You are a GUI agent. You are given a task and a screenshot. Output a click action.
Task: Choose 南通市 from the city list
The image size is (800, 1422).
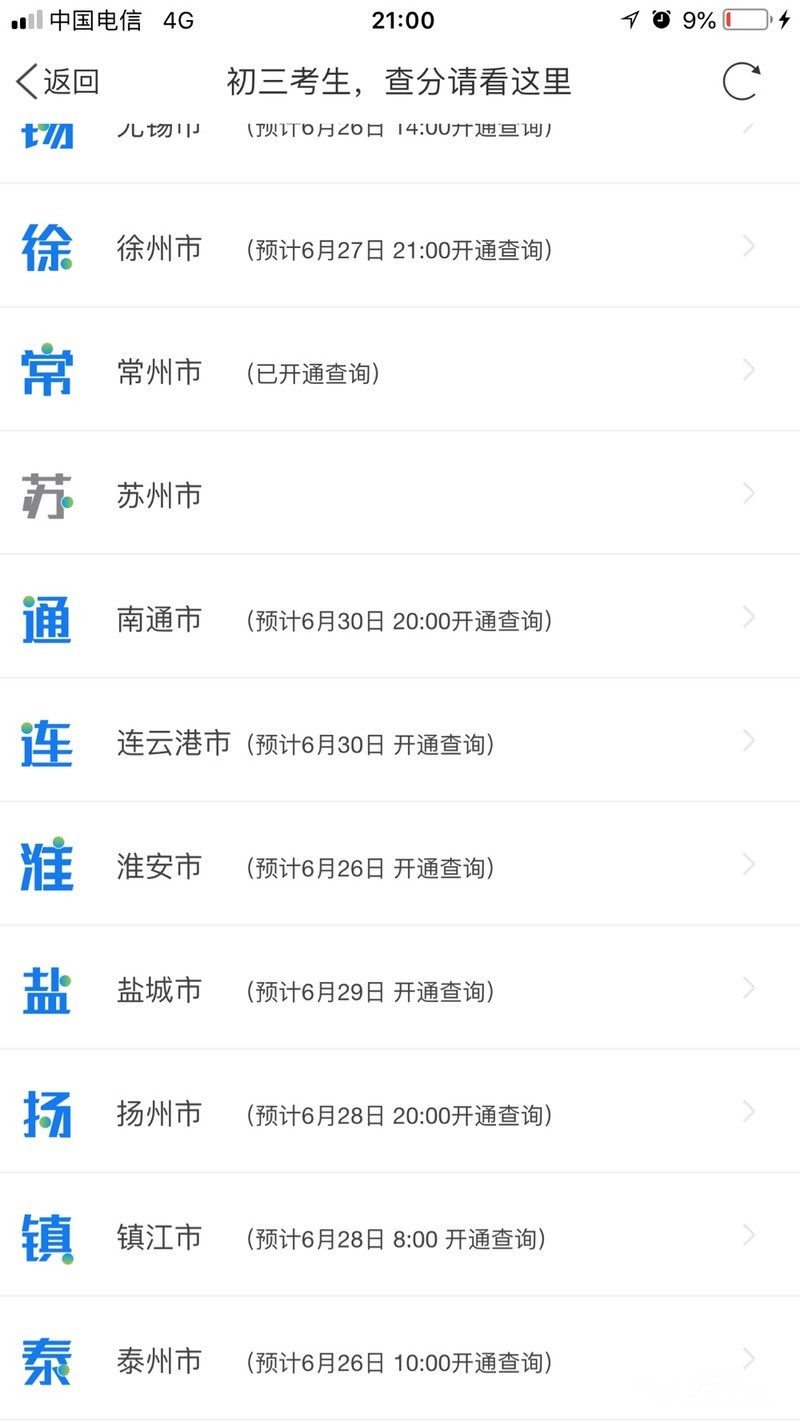point(400,619)
